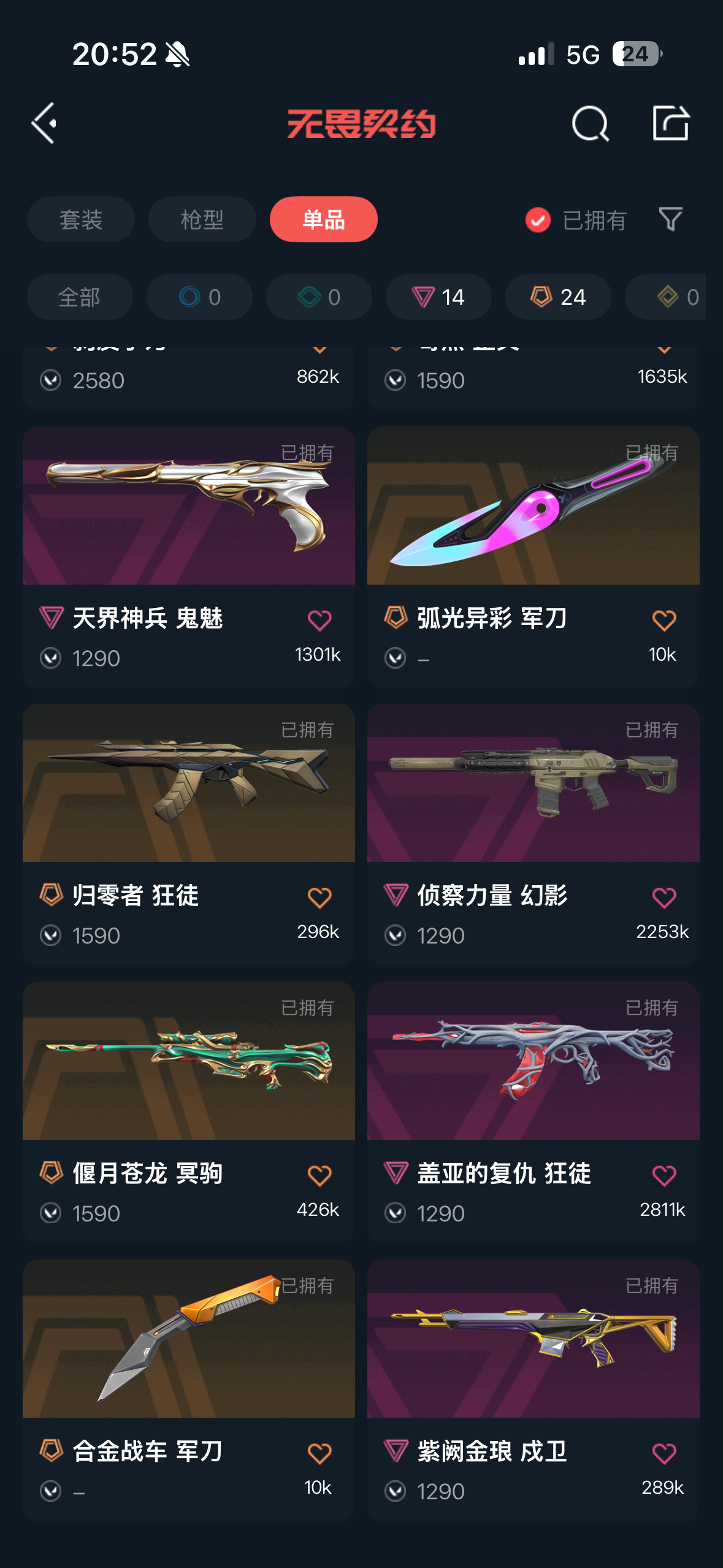The width and height of the screenshot is (723, 1568).
Task: Switch to the 枪型 tab
Action: click(202, 220)
